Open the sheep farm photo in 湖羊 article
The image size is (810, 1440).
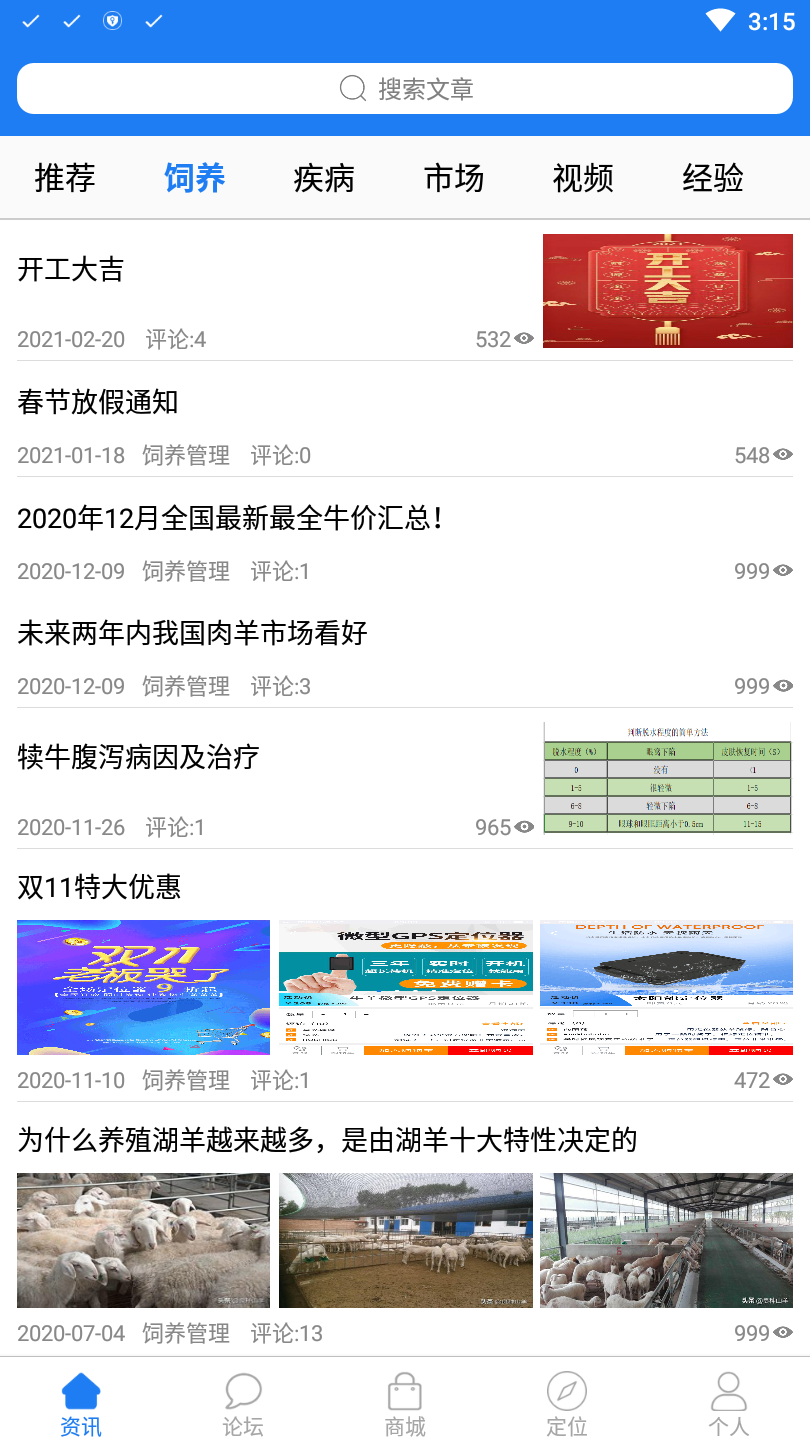click(143, 1240)
